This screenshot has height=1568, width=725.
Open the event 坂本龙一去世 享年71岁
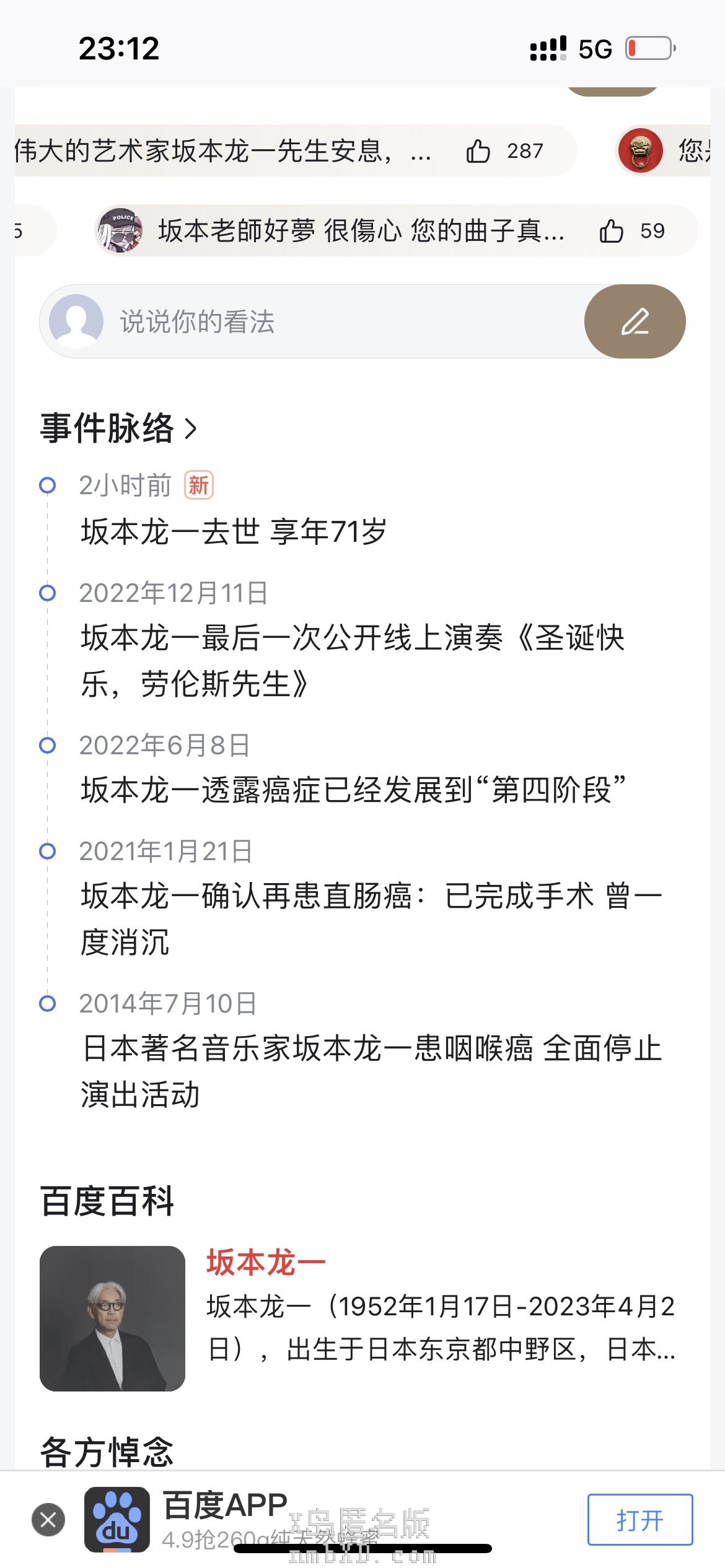(234, 532)
